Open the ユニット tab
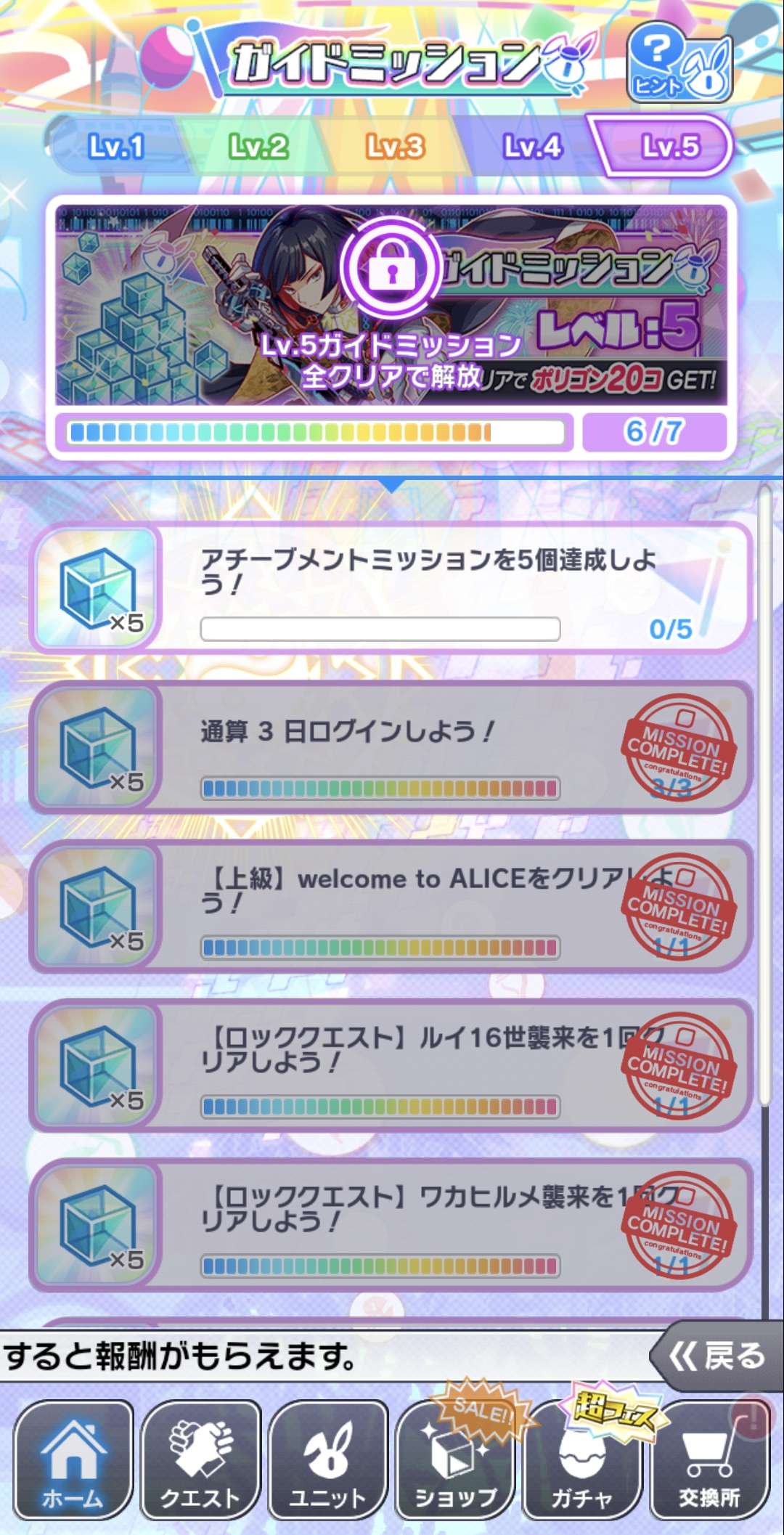 (328, 1460)
